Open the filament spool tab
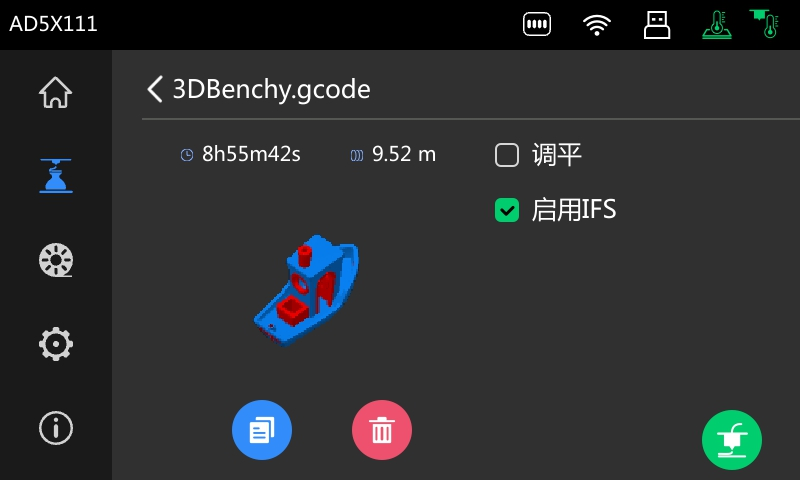Image resolution: width=800 pixels, height=480 pixels. click(56, 260)
